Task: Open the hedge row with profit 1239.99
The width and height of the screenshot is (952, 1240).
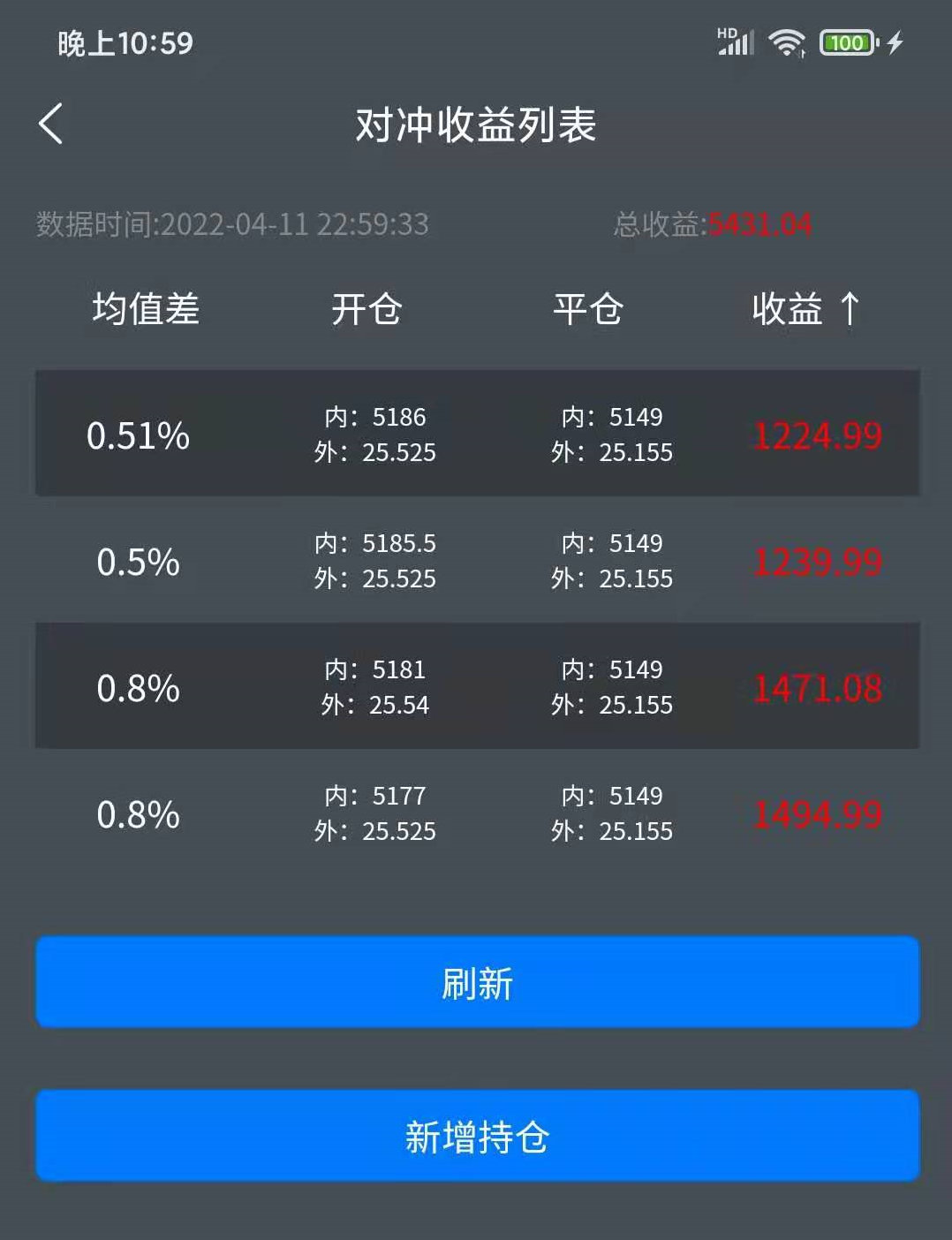Action: pyautogui.click(x=477, y=560)
